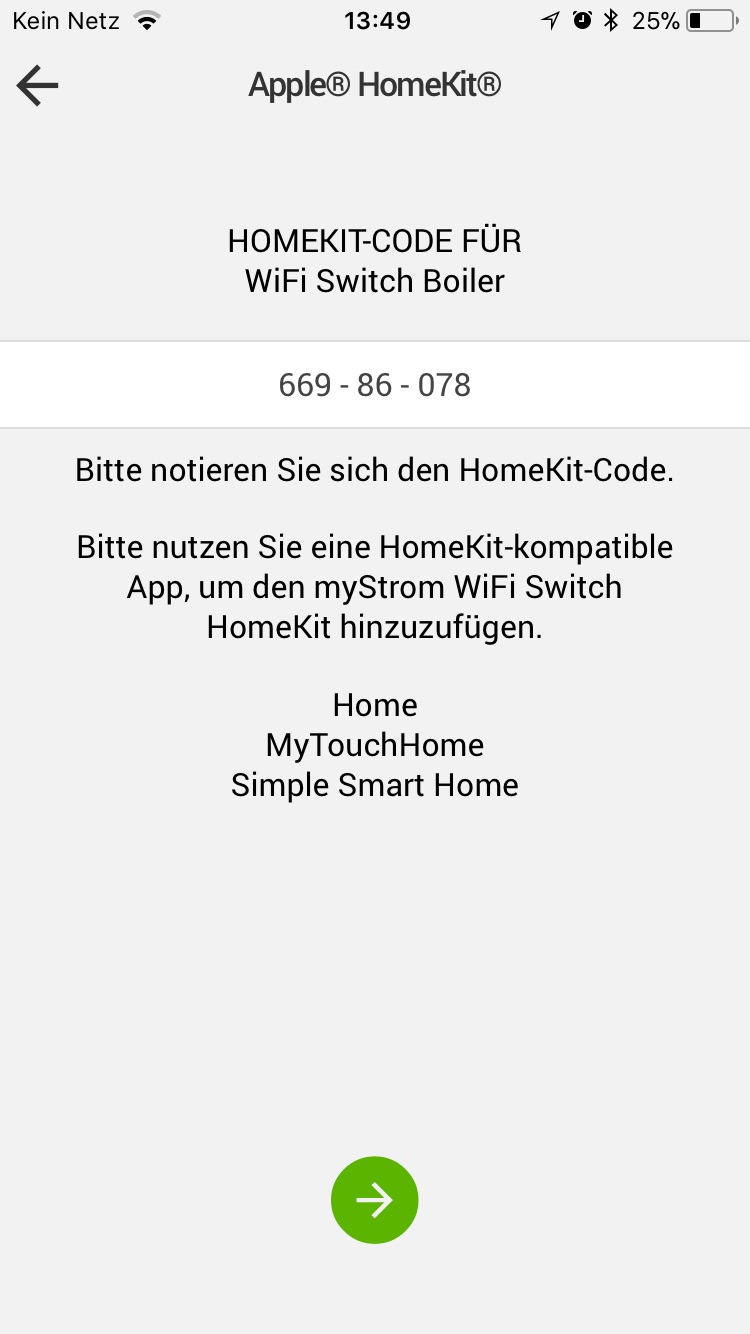Go back using the top-left arrow
The width and height of the screenshot is (750, 1334).
coord(38,86)
